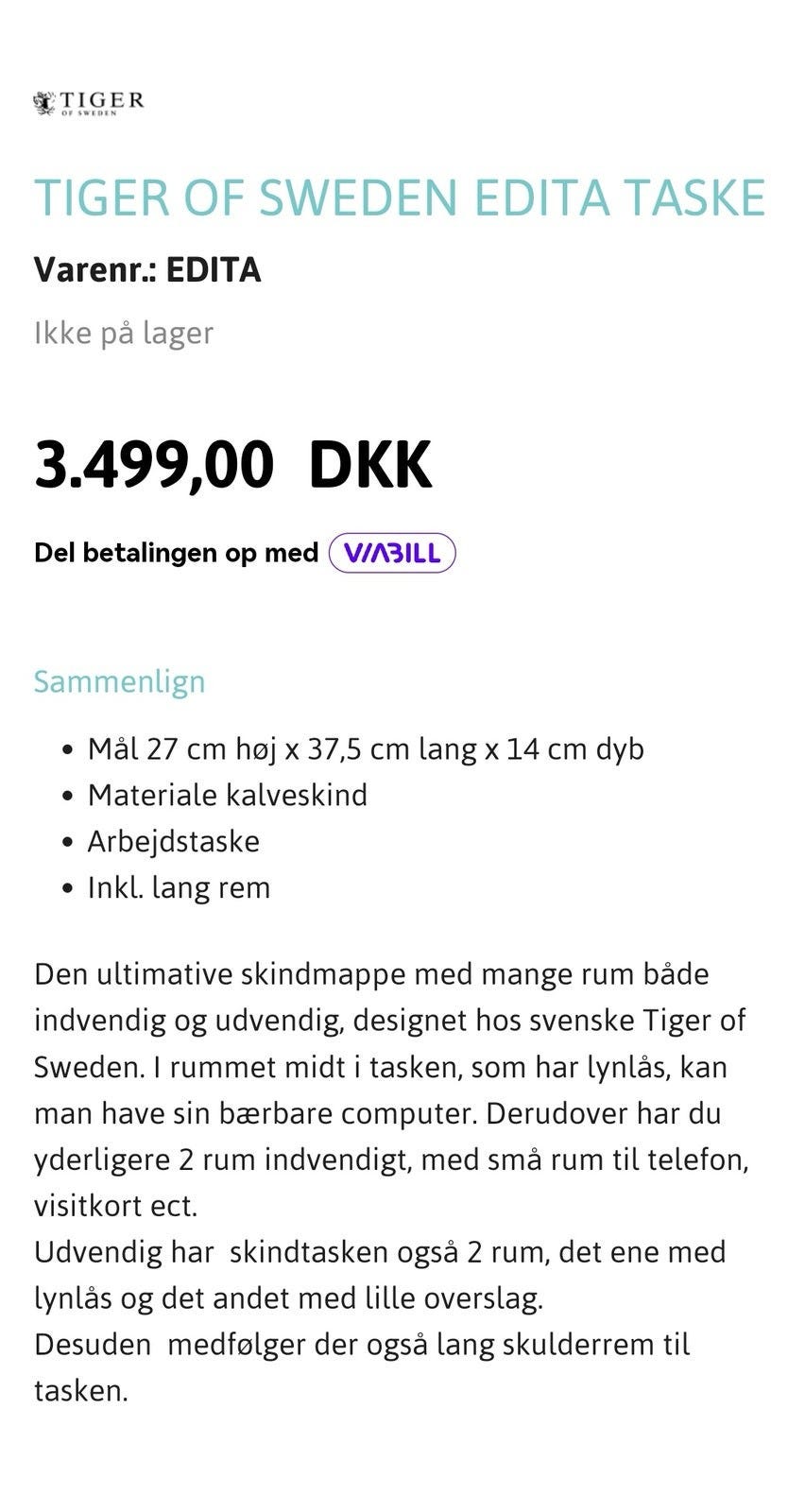Tap the Sammenlign link
The height and width of the screenshot is (1512, 805).
tap(119, 681)
